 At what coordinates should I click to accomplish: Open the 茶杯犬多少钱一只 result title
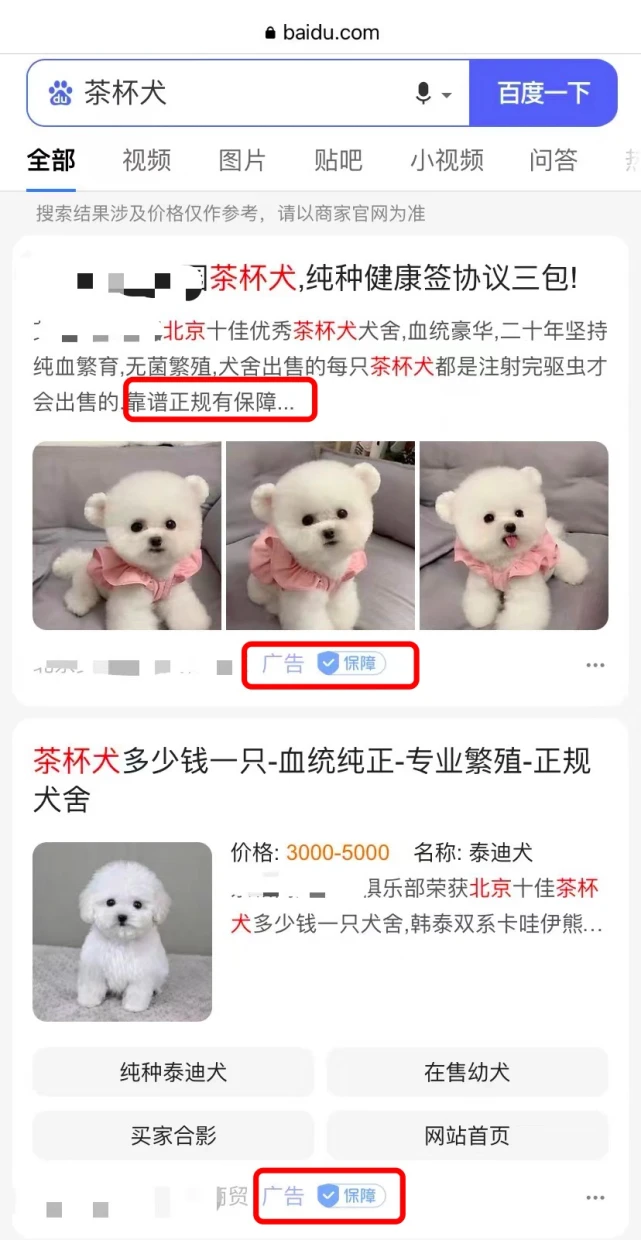click(x=311, y=780)
